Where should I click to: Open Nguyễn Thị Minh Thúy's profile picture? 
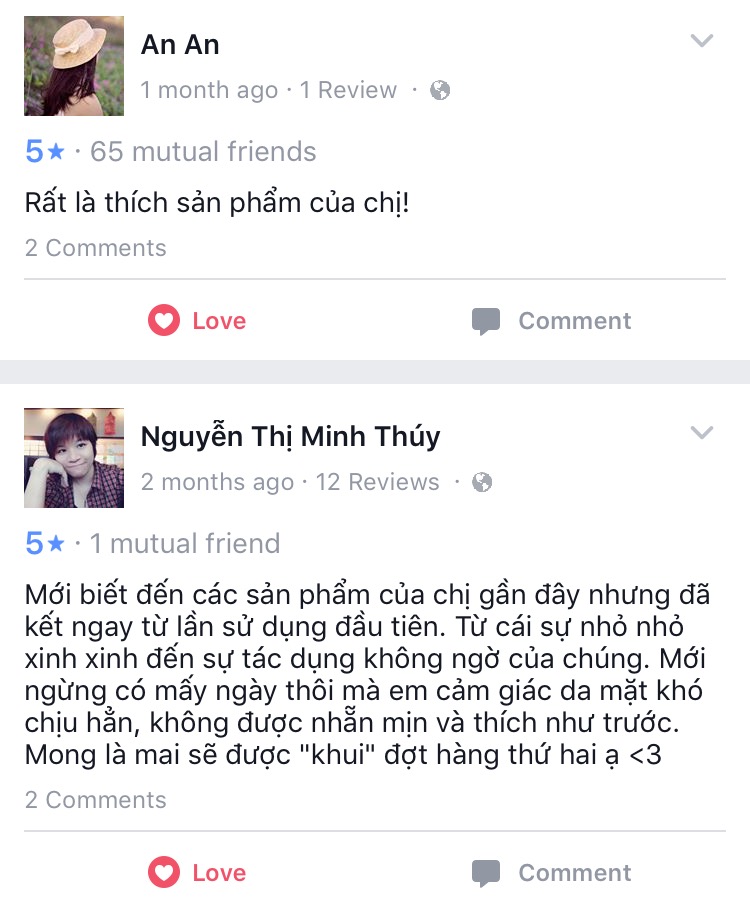click(74, 458)
